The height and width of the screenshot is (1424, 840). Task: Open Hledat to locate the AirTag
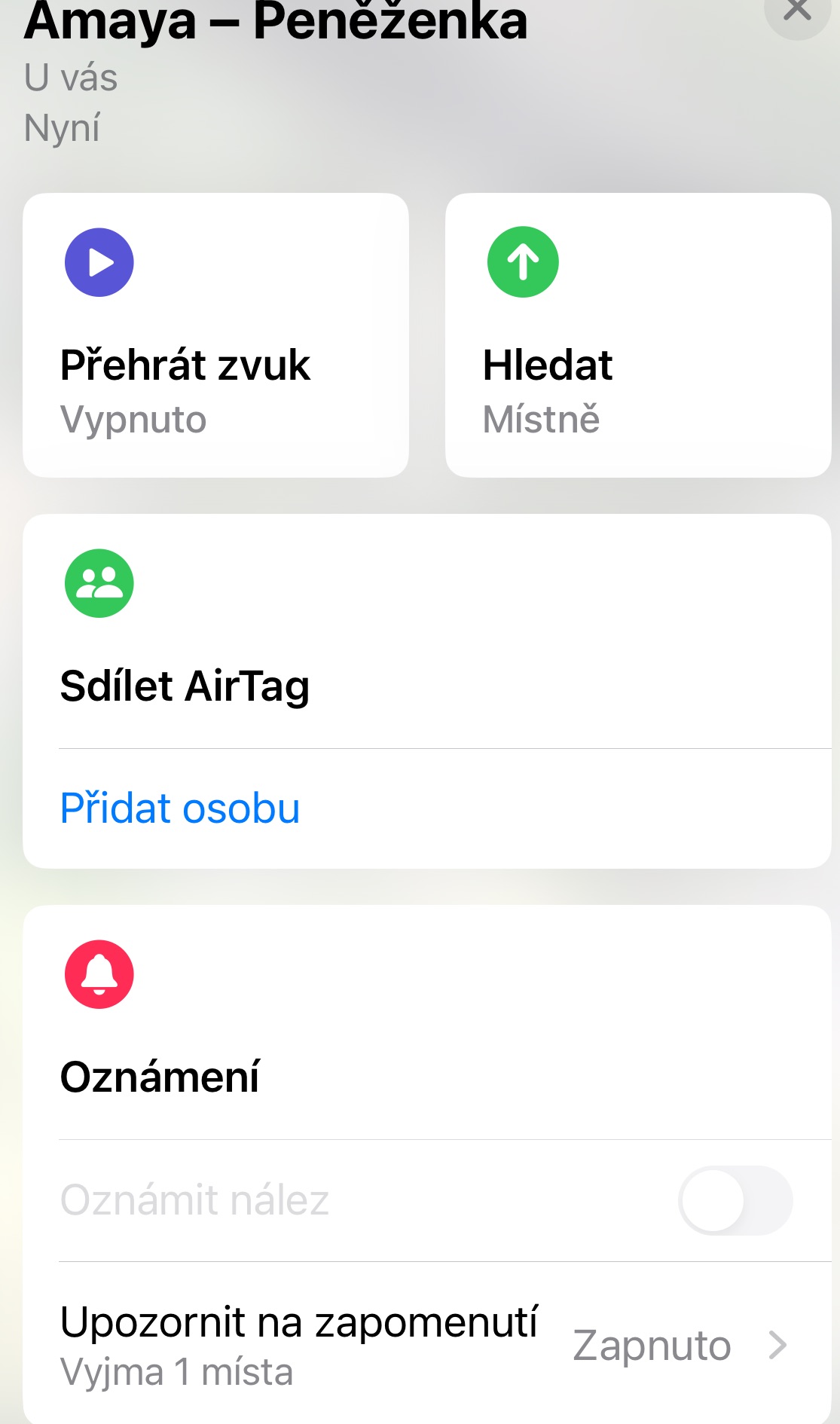click(x=637, y=335)
